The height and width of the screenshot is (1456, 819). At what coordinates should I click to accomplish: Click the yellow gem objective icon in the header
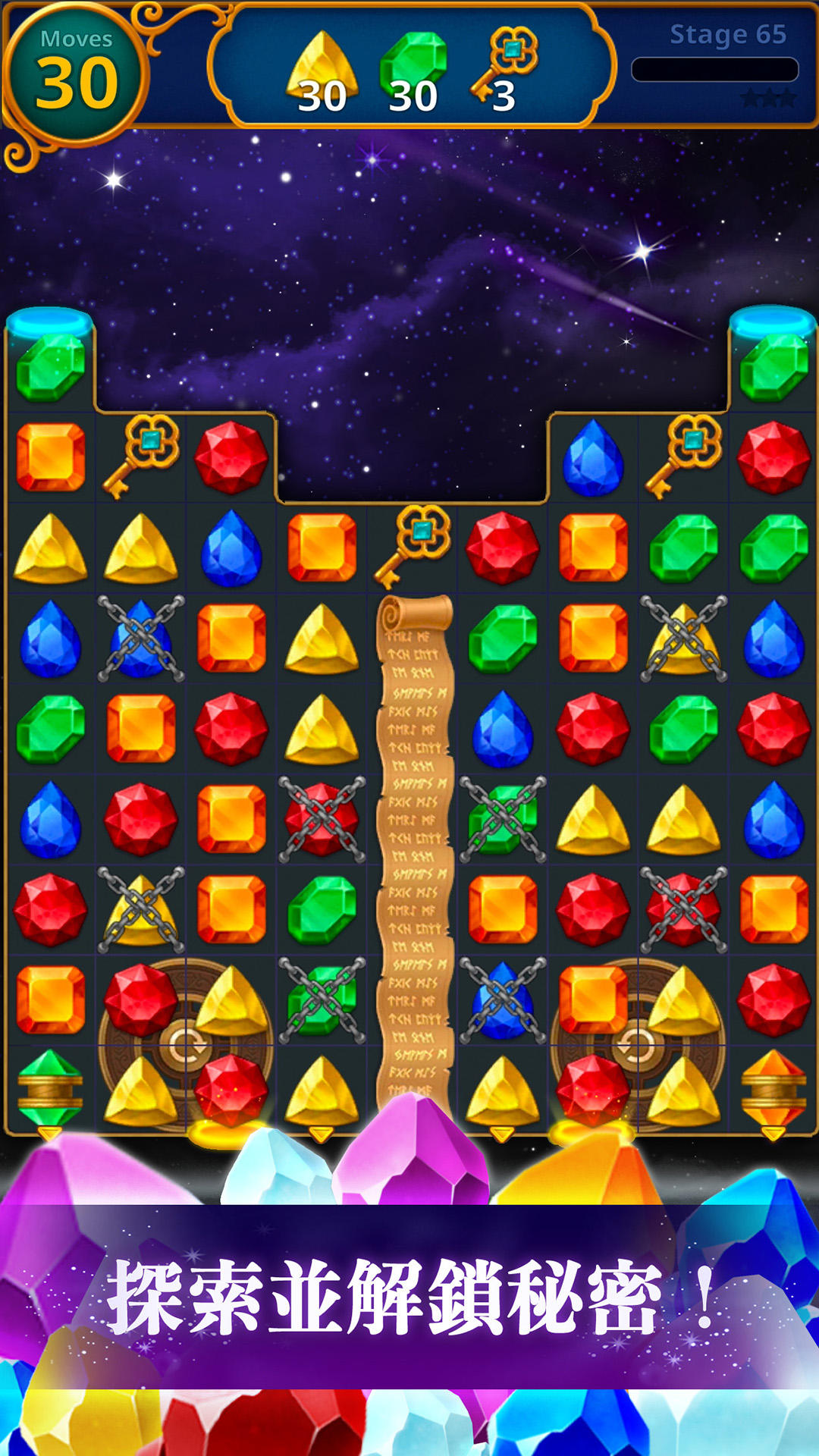[x=322, y=61]
